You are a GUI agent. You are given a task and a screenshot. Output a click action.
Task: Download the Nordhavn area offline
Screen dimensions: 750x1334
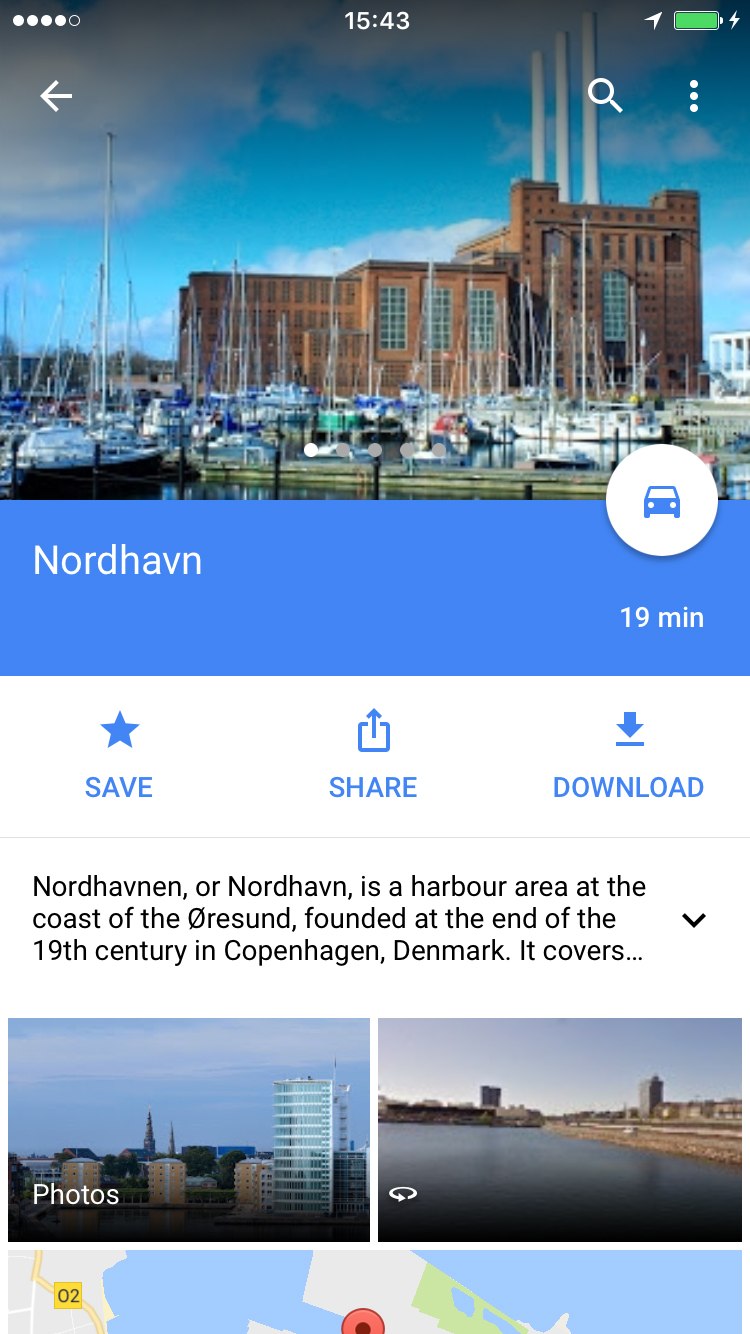click(x=628, y=755)
